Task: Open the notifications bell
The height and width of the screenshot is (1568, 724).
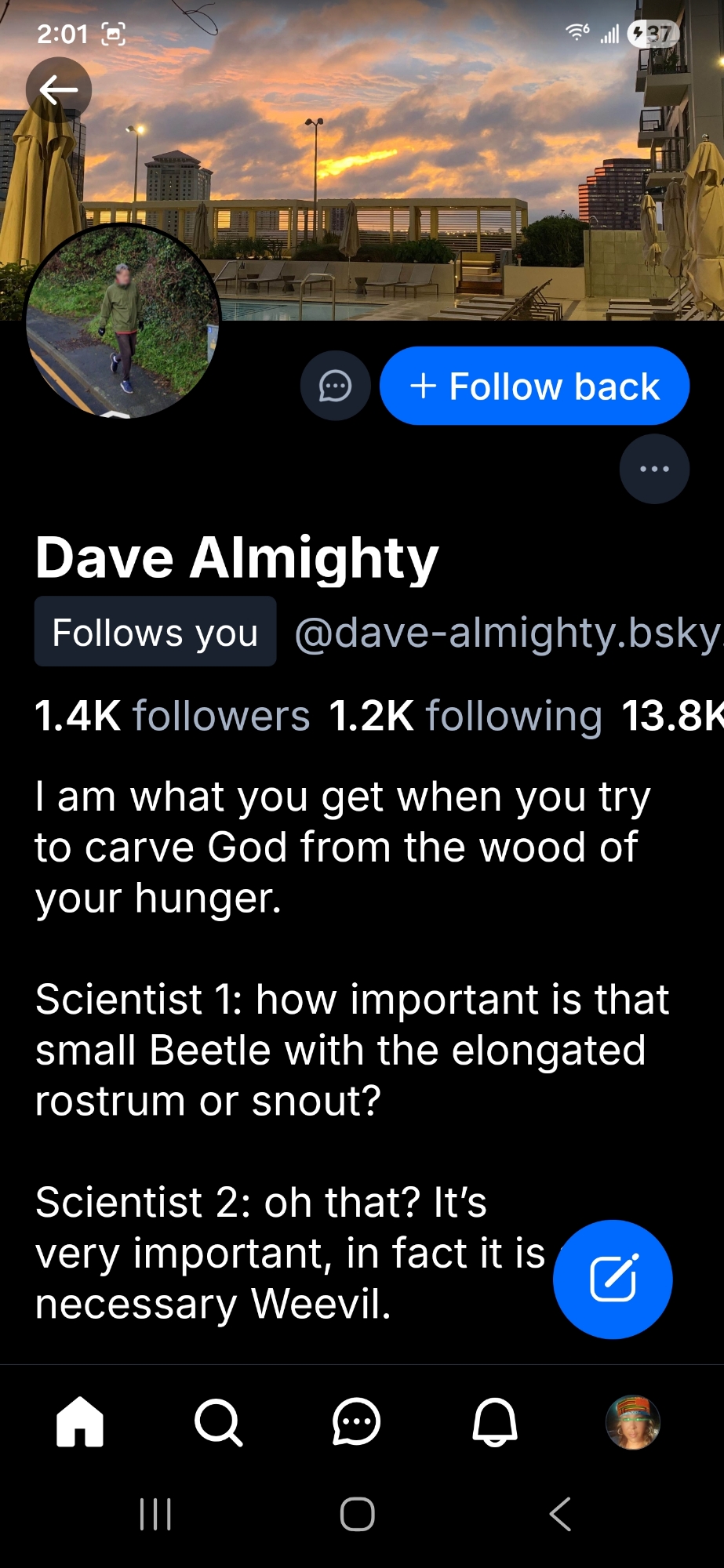Action: click(x=495, y=1421)
